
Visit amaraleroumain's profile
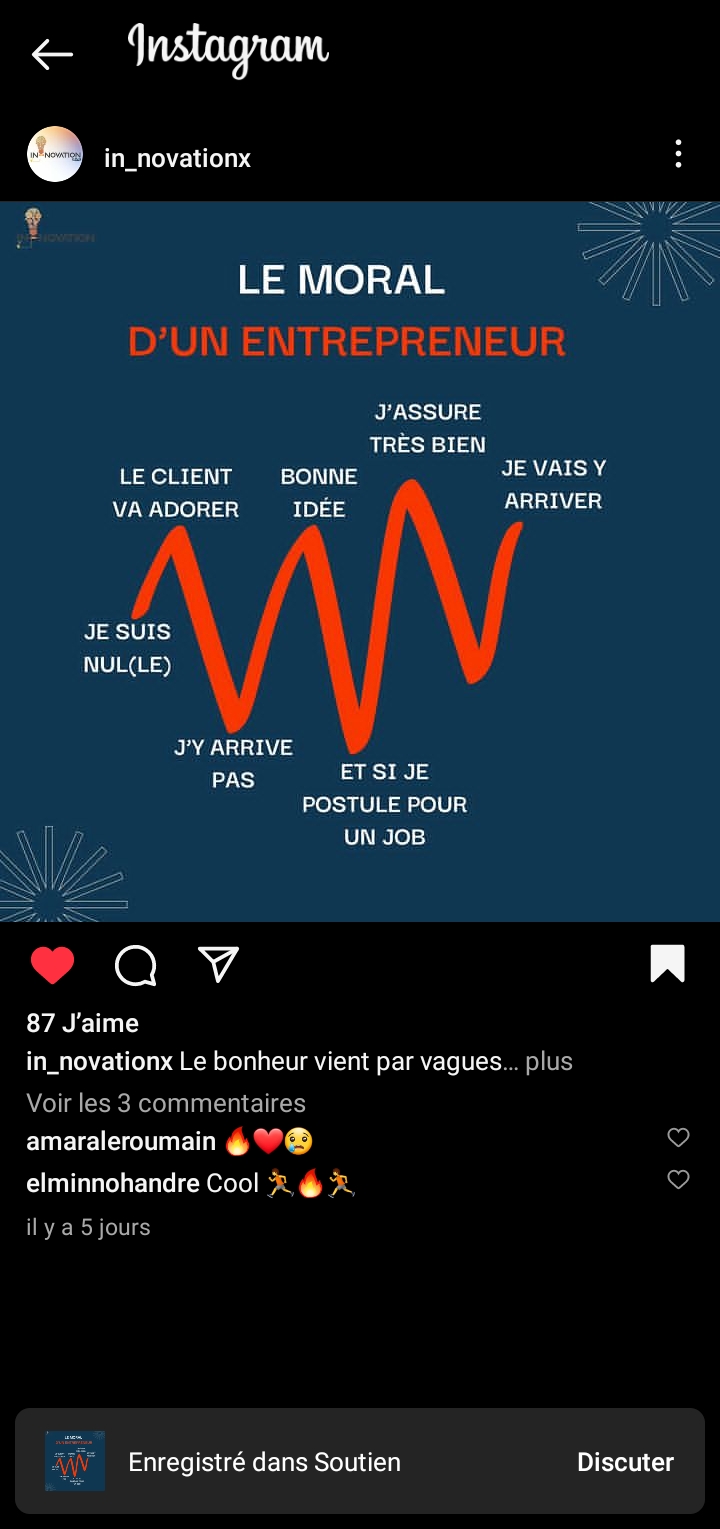(x=121, y=1141)
